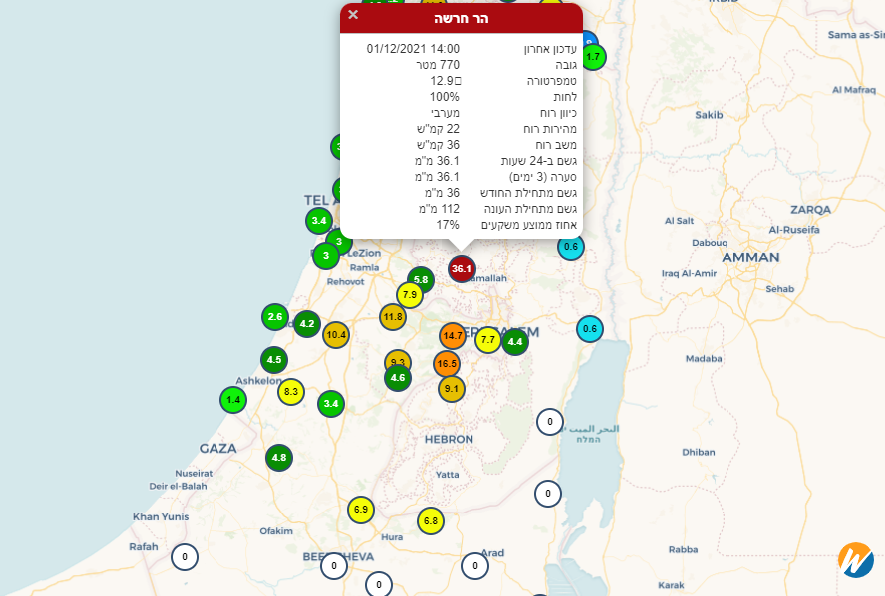This screenshot has height=596, width=885.
Task: Open the yellow 6.9 marker
Action: [361, 510]
